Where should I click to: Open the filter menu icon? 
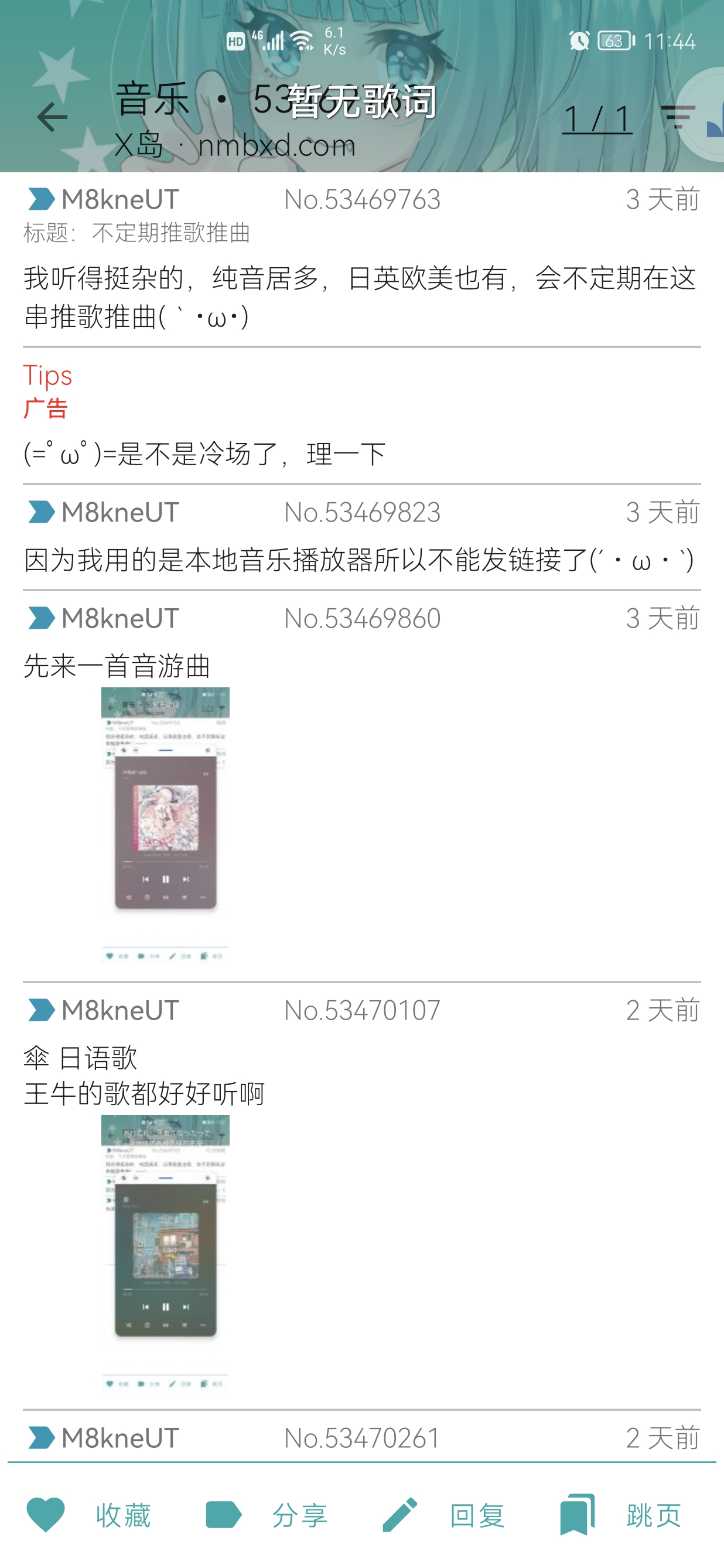(677, 115)
